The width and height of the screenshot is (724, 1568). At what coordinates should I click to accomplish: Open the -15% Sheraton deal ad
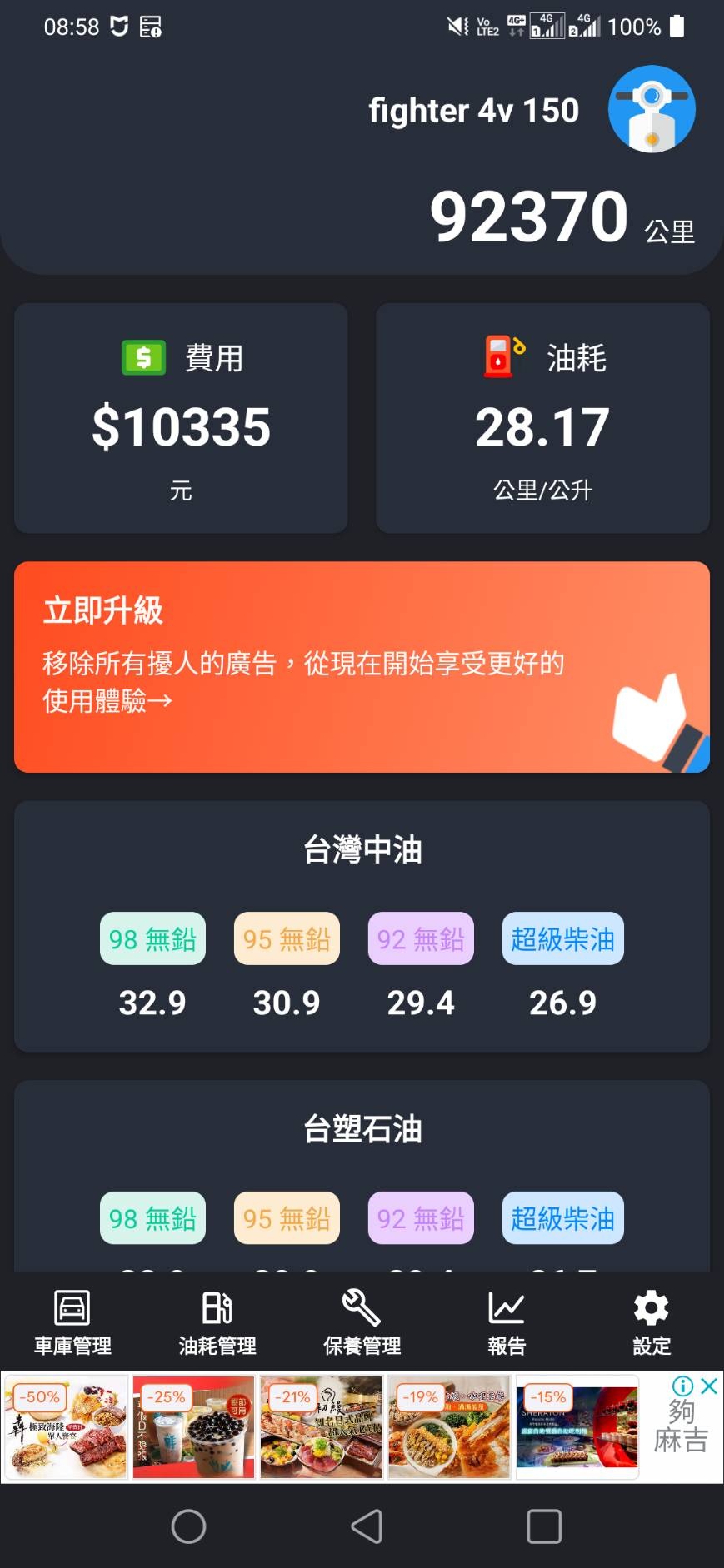coord(577,1427)
